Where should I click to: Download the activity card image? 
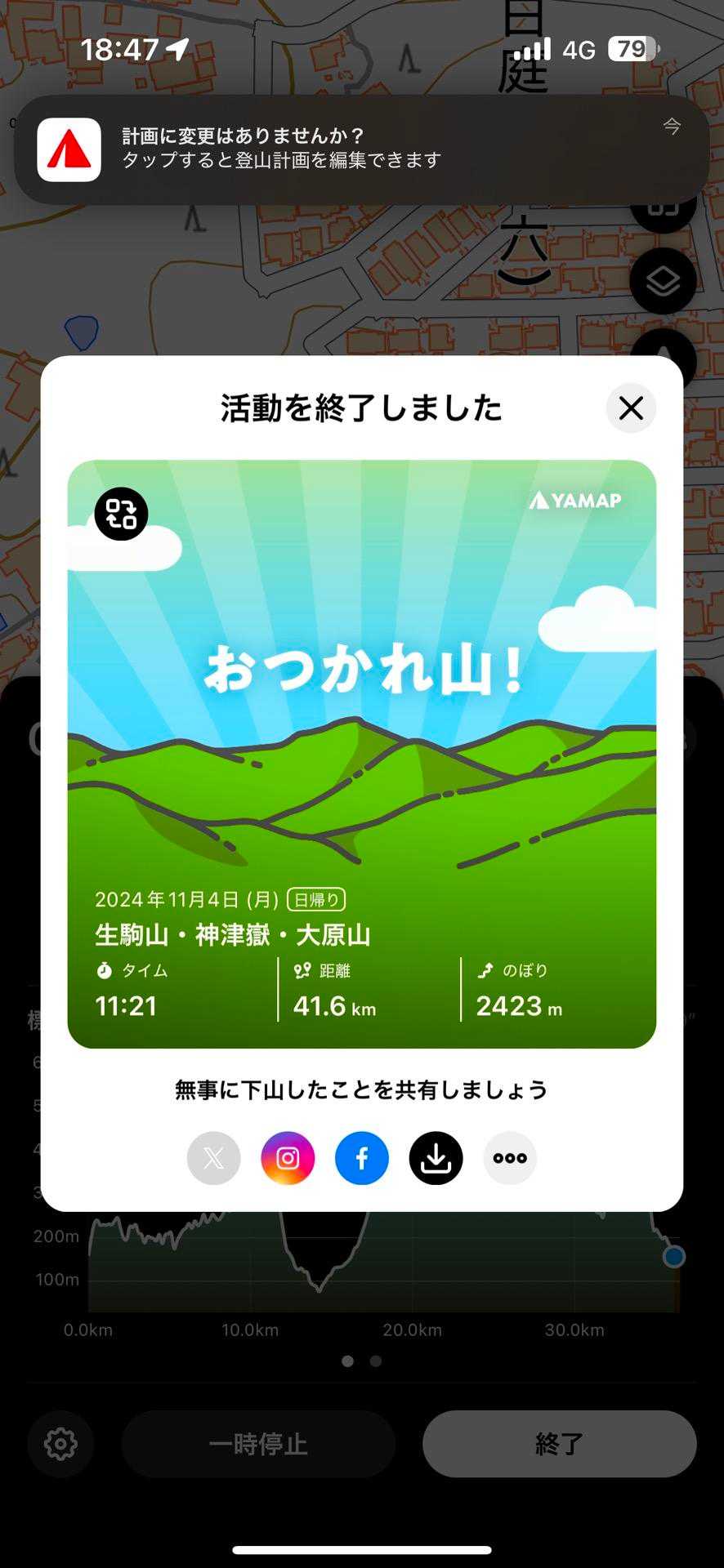point(436,1158)
